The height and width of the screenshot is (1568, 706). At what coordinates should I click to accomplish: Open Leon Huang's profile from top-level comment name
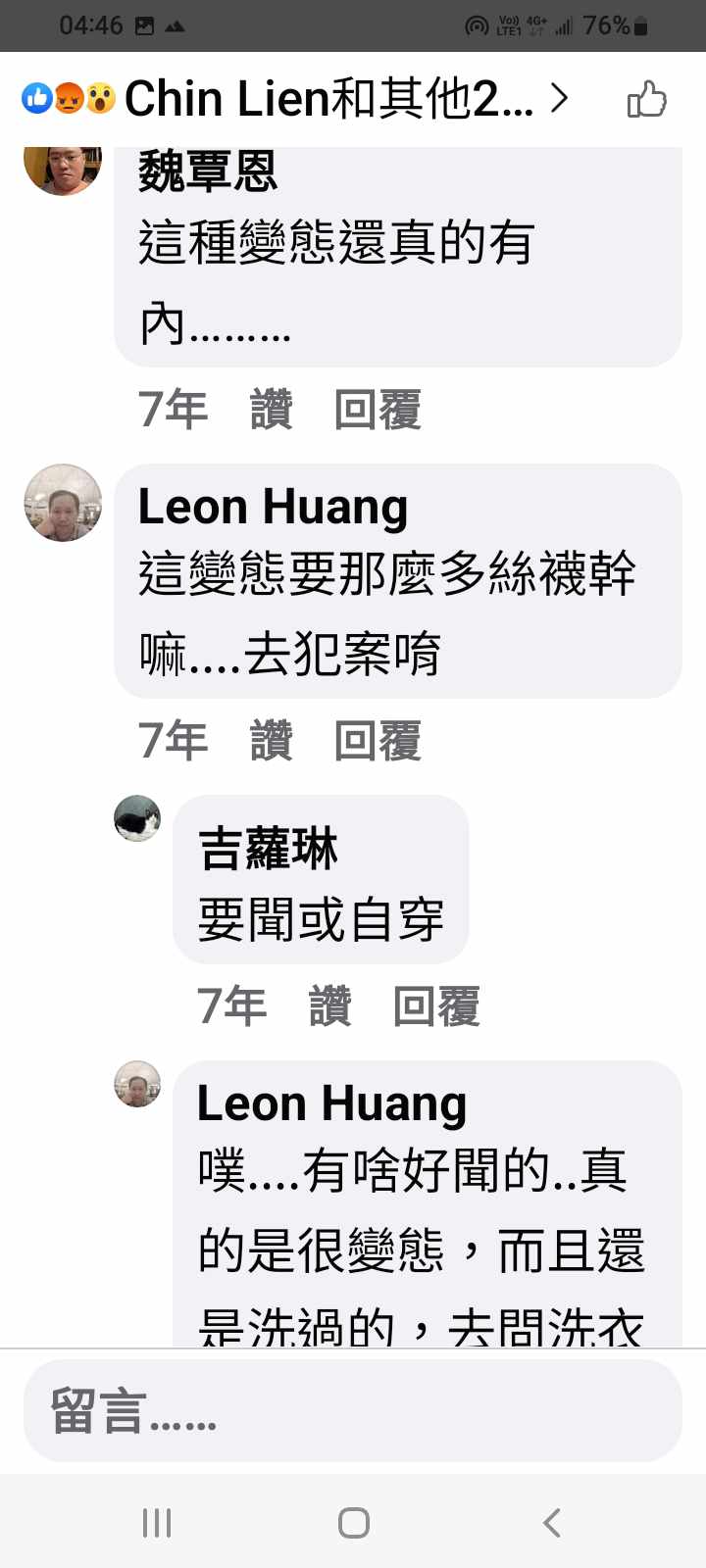273,507
